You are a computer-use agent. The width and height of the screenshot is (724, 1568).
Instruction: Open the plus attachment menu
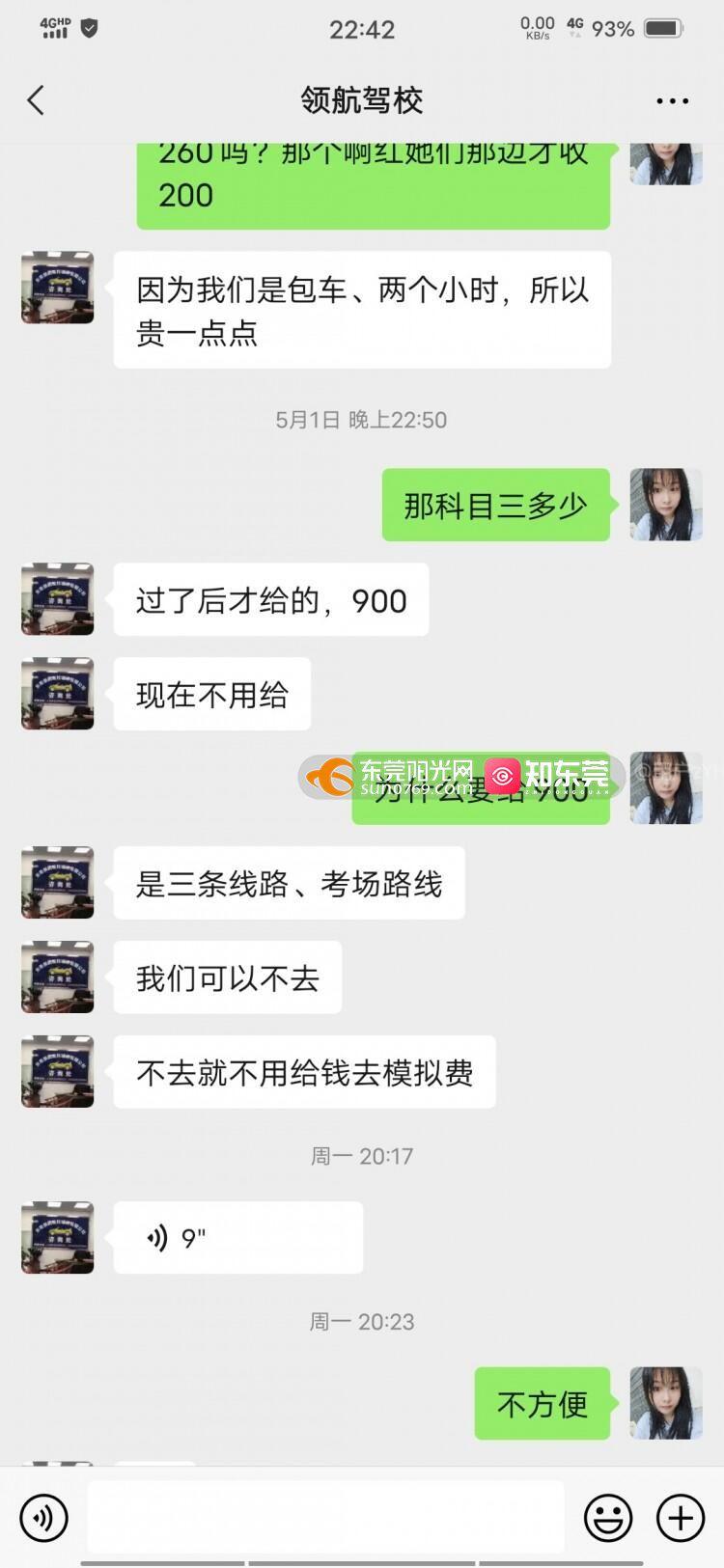click(681, 1518)
